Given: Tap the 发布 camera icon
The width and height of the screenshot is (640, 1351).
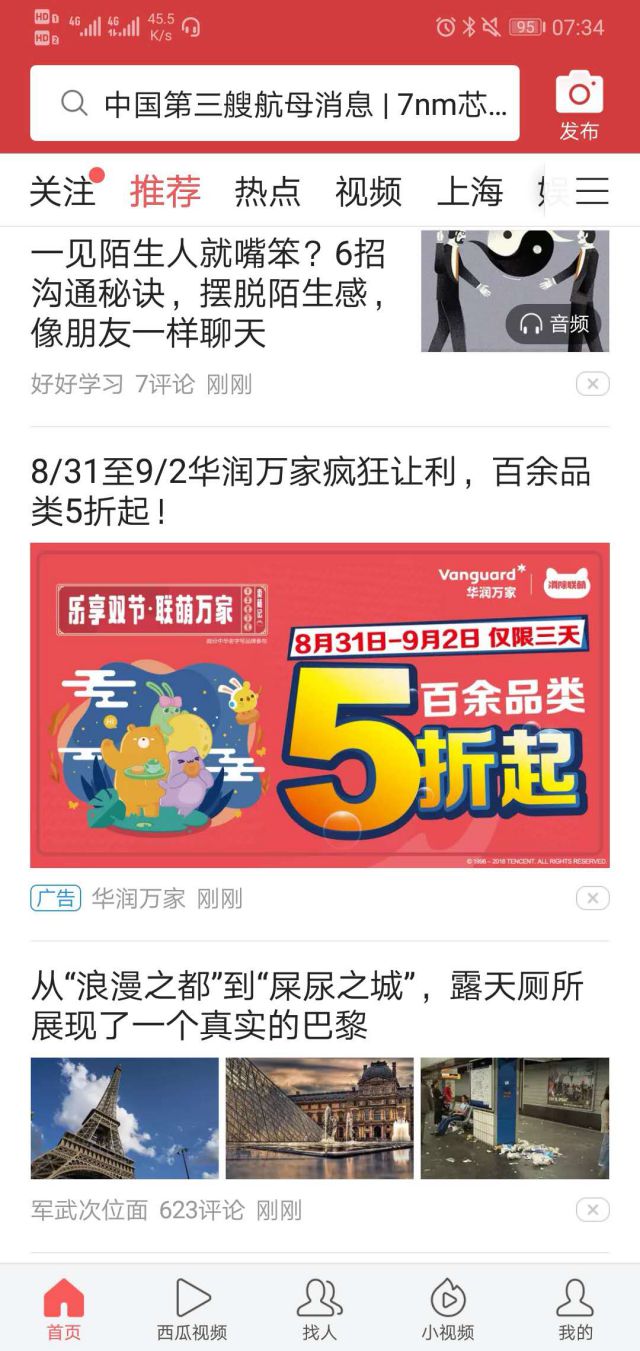Looking at the screenshot, I should (579, 104).
